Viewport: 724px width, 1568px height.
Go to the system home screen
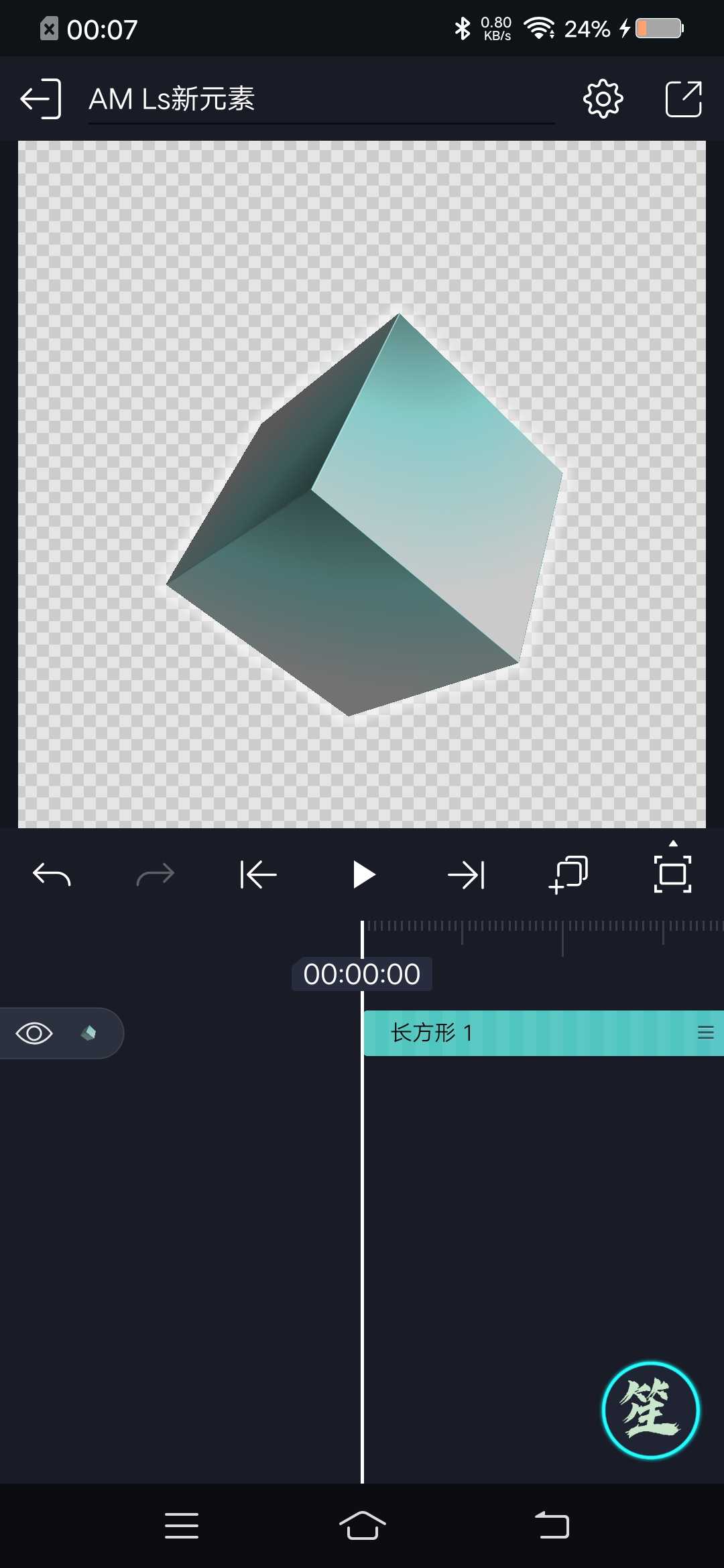pyautogui.click(x=362, y=1526)
